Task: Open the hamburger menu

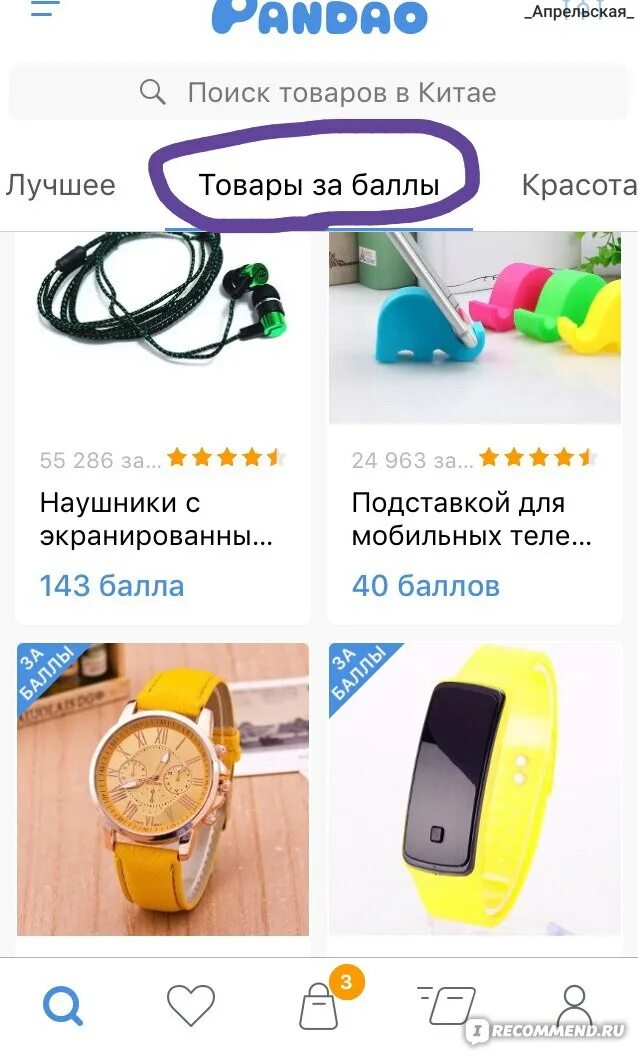Action: point(45,10)
